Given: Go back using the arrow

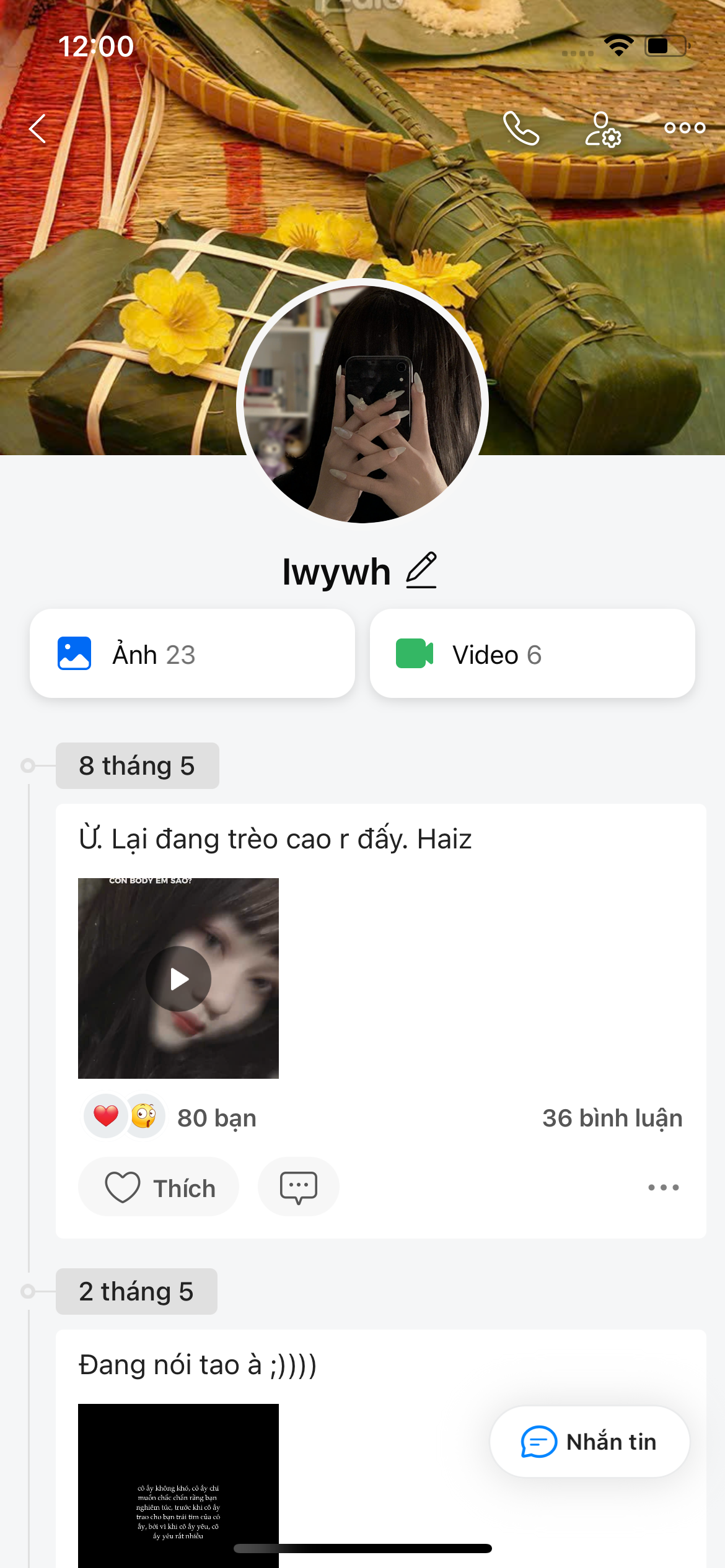Looking at the screenshot, I should (x=38, y=129).
